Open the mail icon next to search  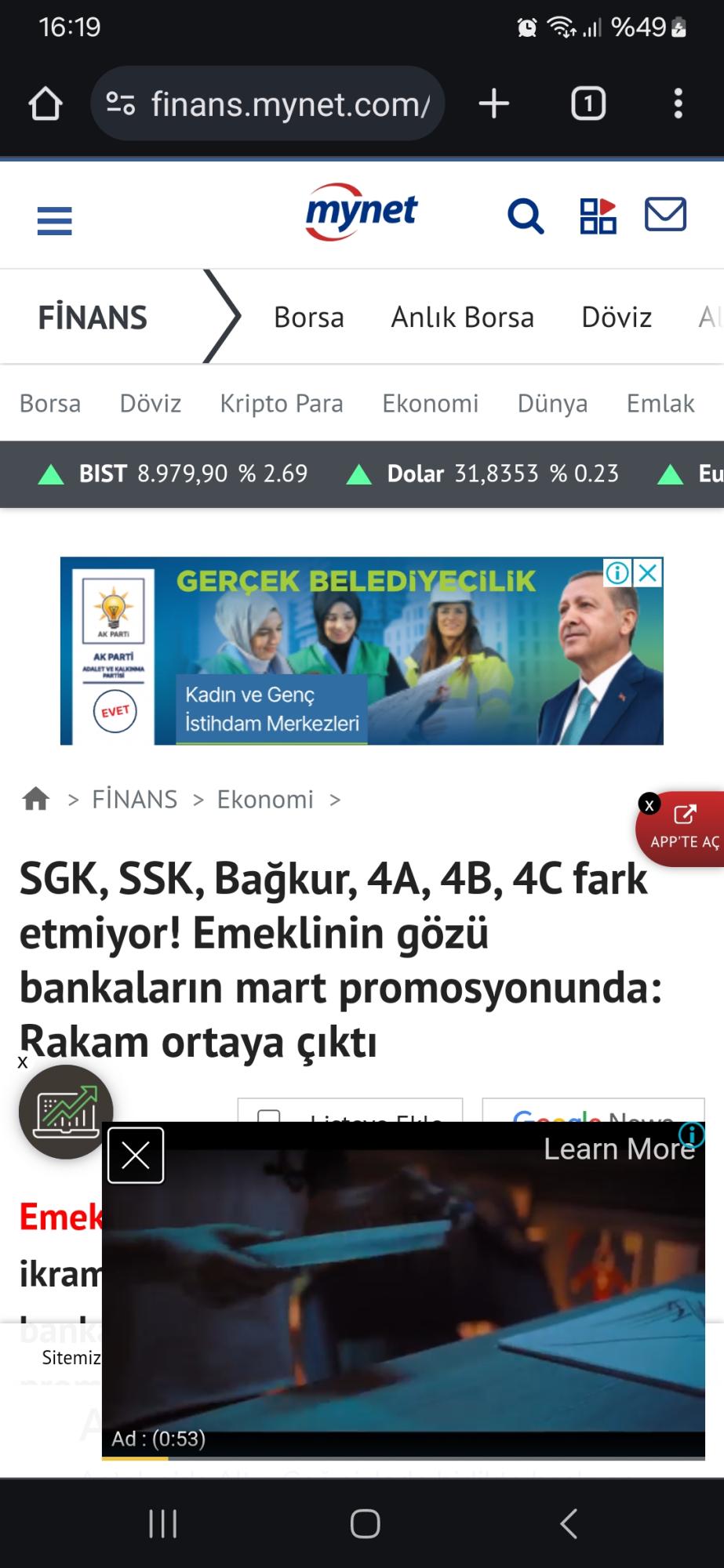tap(666, 214)
